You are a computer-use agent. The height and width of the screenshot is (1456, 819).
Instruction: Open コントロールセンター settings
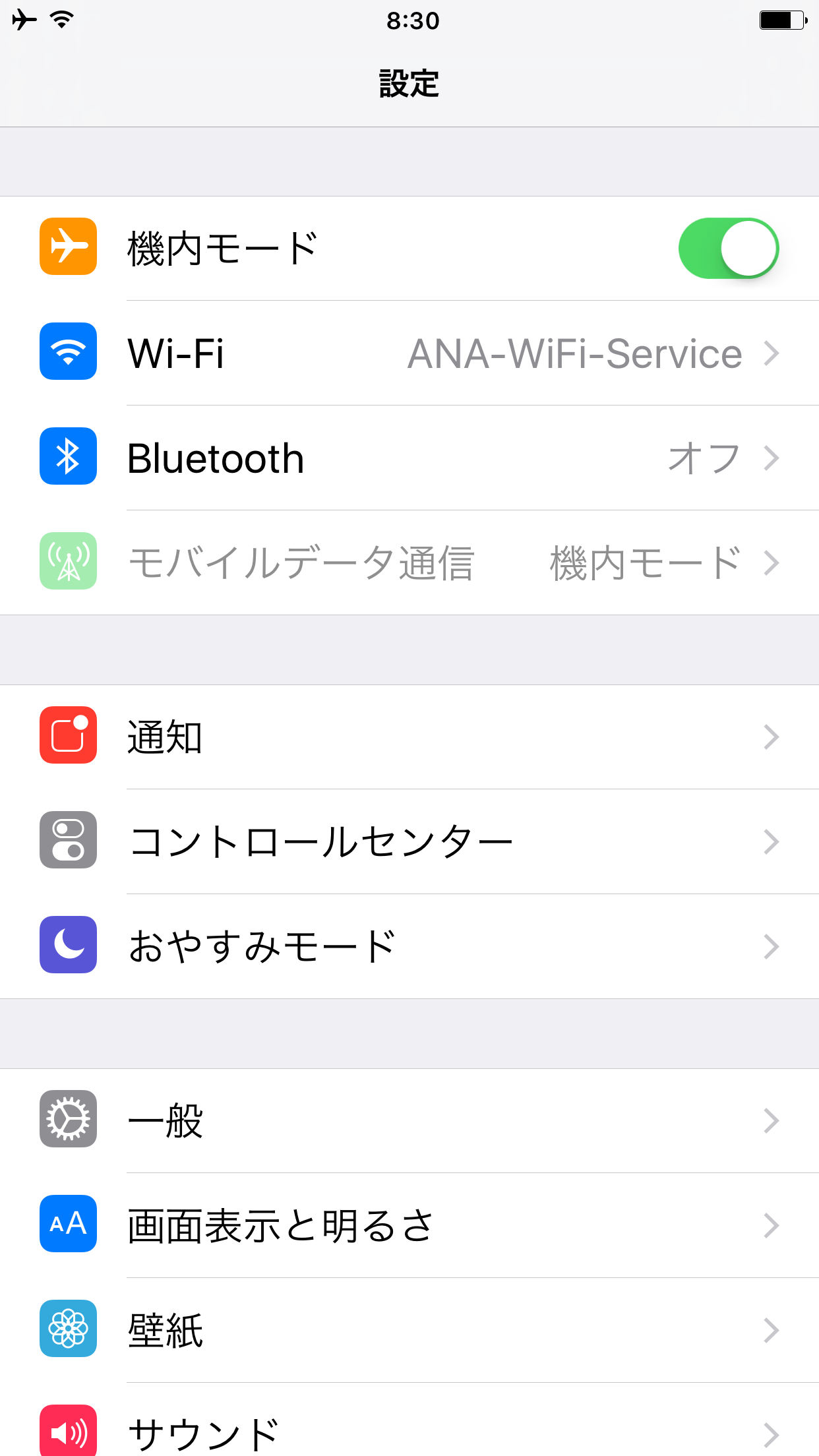tap(409, 842)
